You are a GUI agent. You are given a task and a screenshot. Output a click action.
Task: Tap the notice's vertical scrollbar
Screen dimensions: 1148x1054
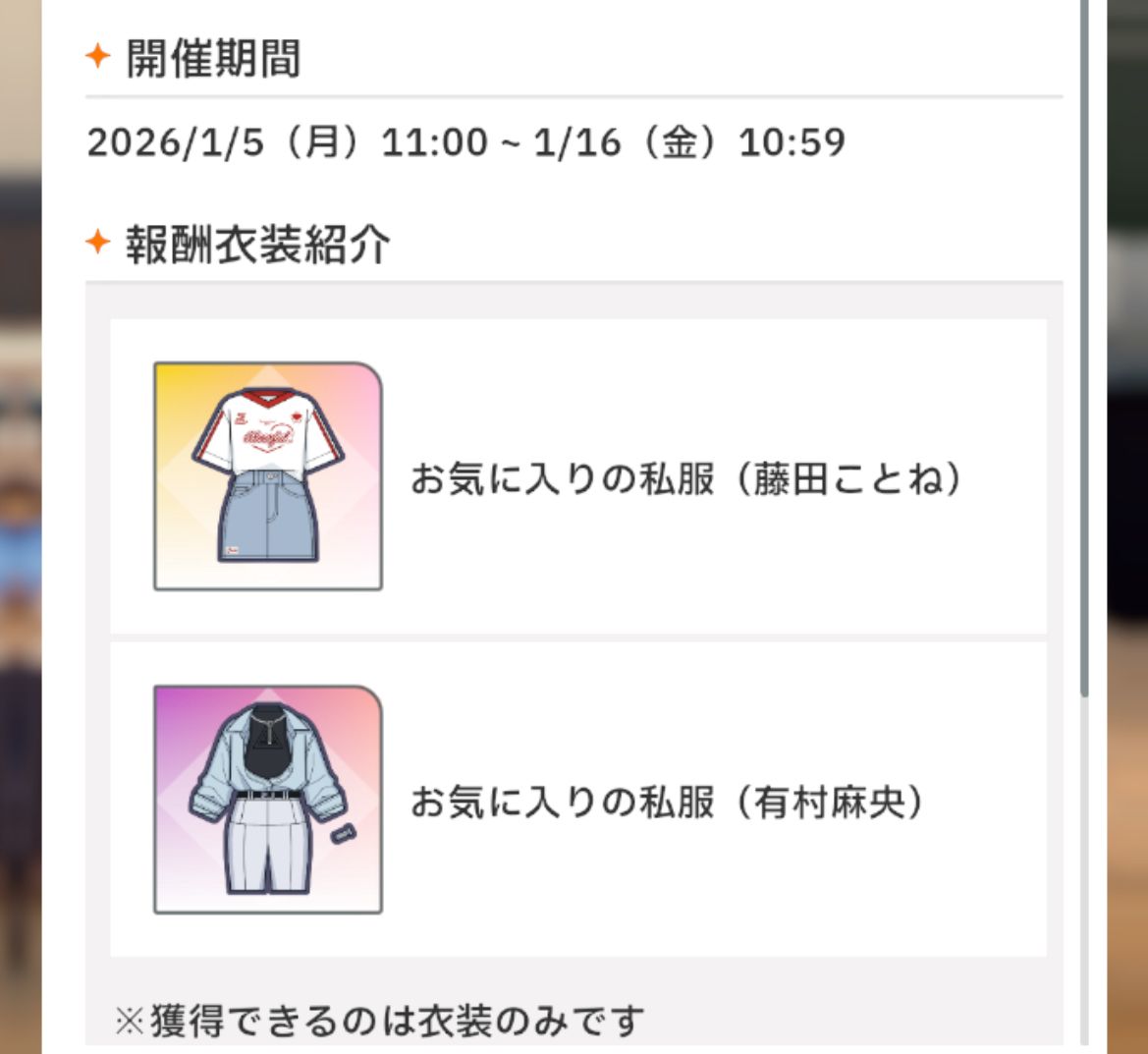[x=1084, y=344]
